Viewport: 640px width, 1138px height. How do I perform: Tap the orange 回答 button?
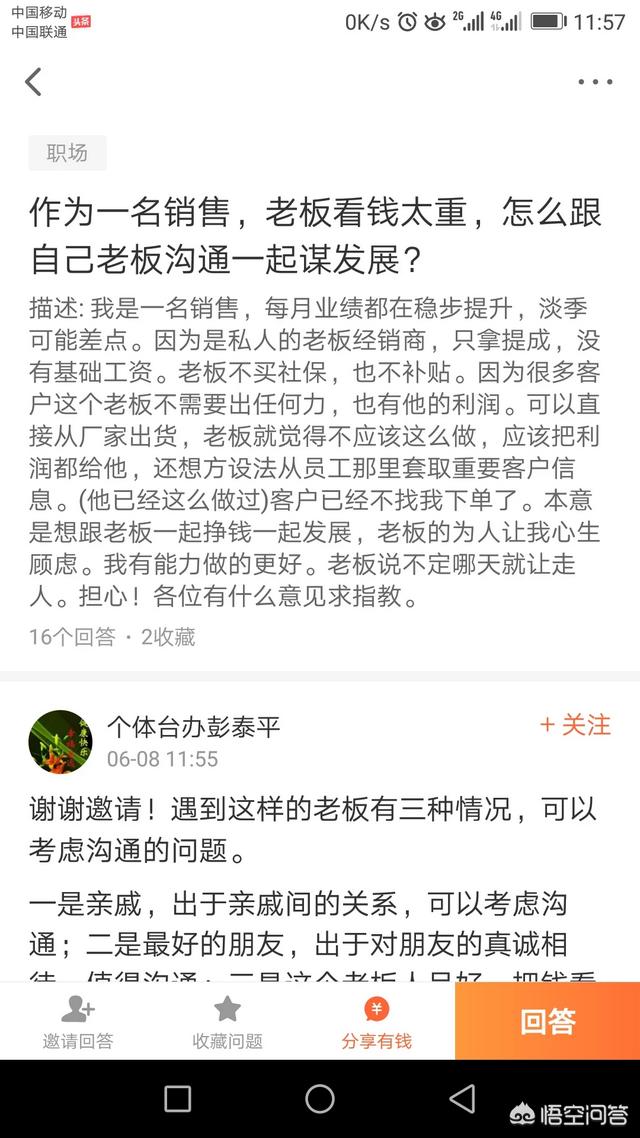click(x=547, y=1021)
